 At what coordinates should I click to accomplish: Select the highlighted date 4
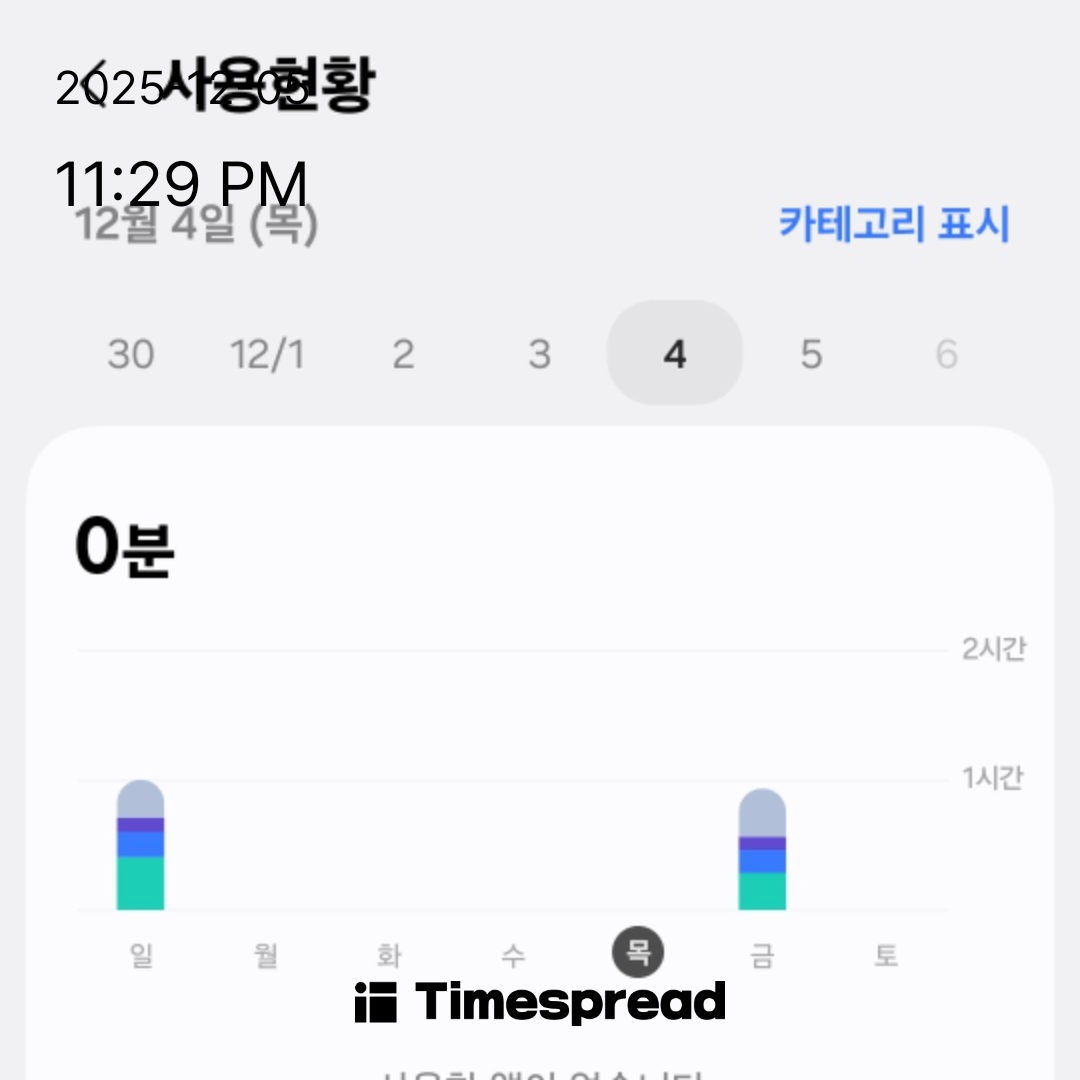pos(675,354)
